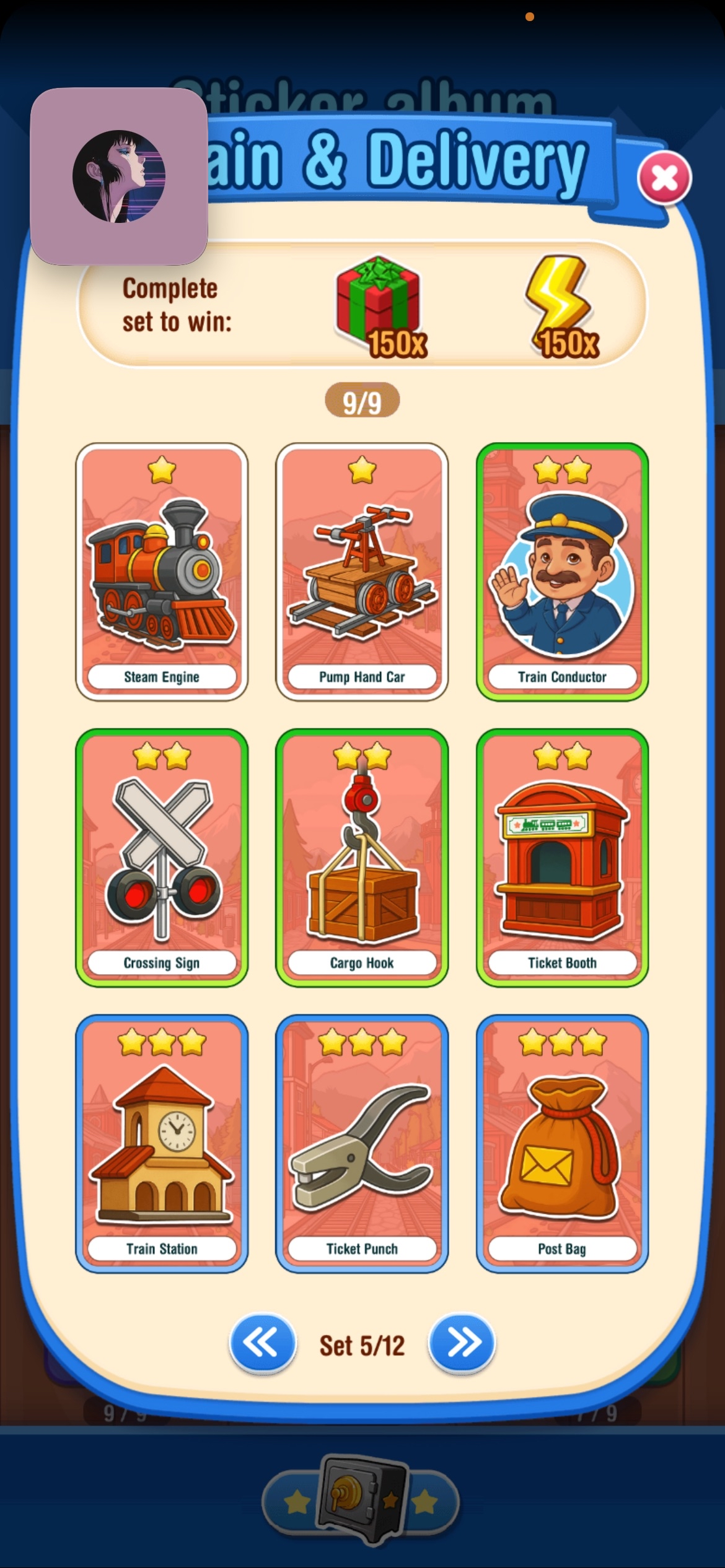
Task: Go to the previous sticker set
Action: [262, 1343]
